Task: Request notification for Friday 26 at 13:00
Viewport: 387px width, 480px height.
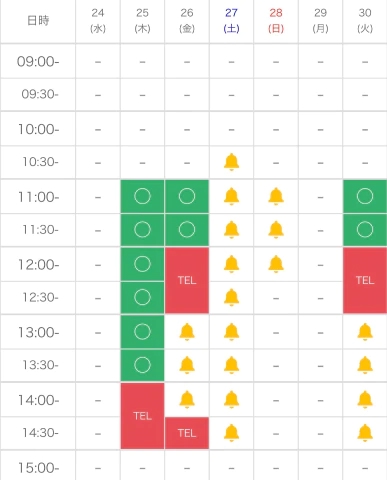Action: (x=187, y=332)
